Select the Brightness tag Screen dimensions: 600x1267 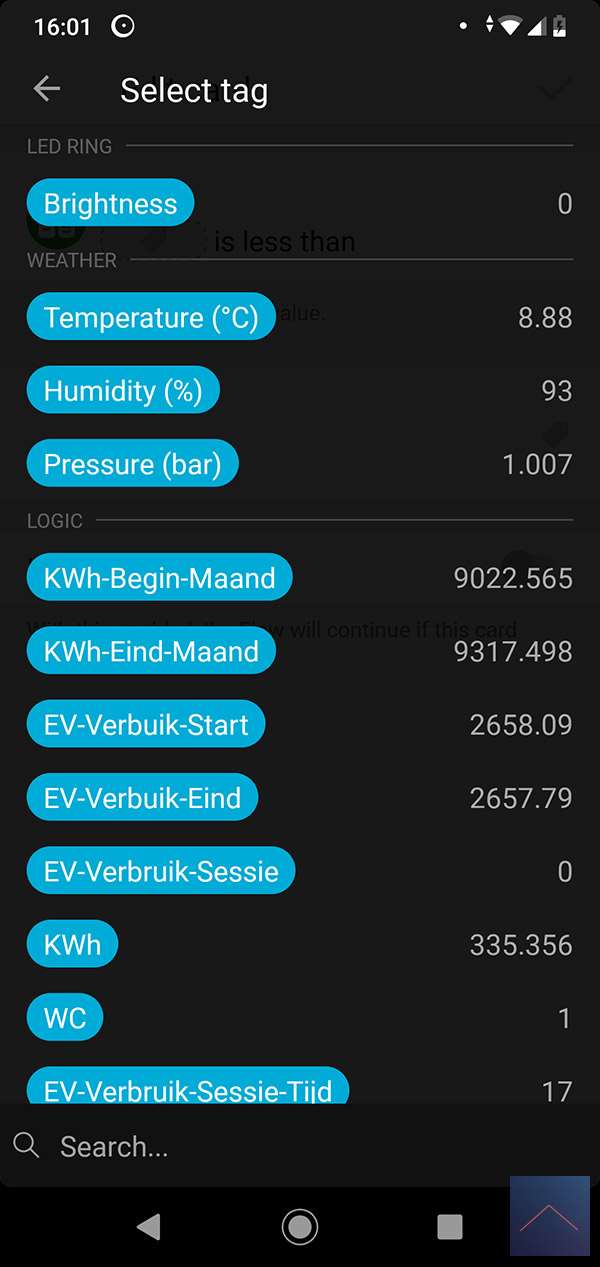[110, 204]
